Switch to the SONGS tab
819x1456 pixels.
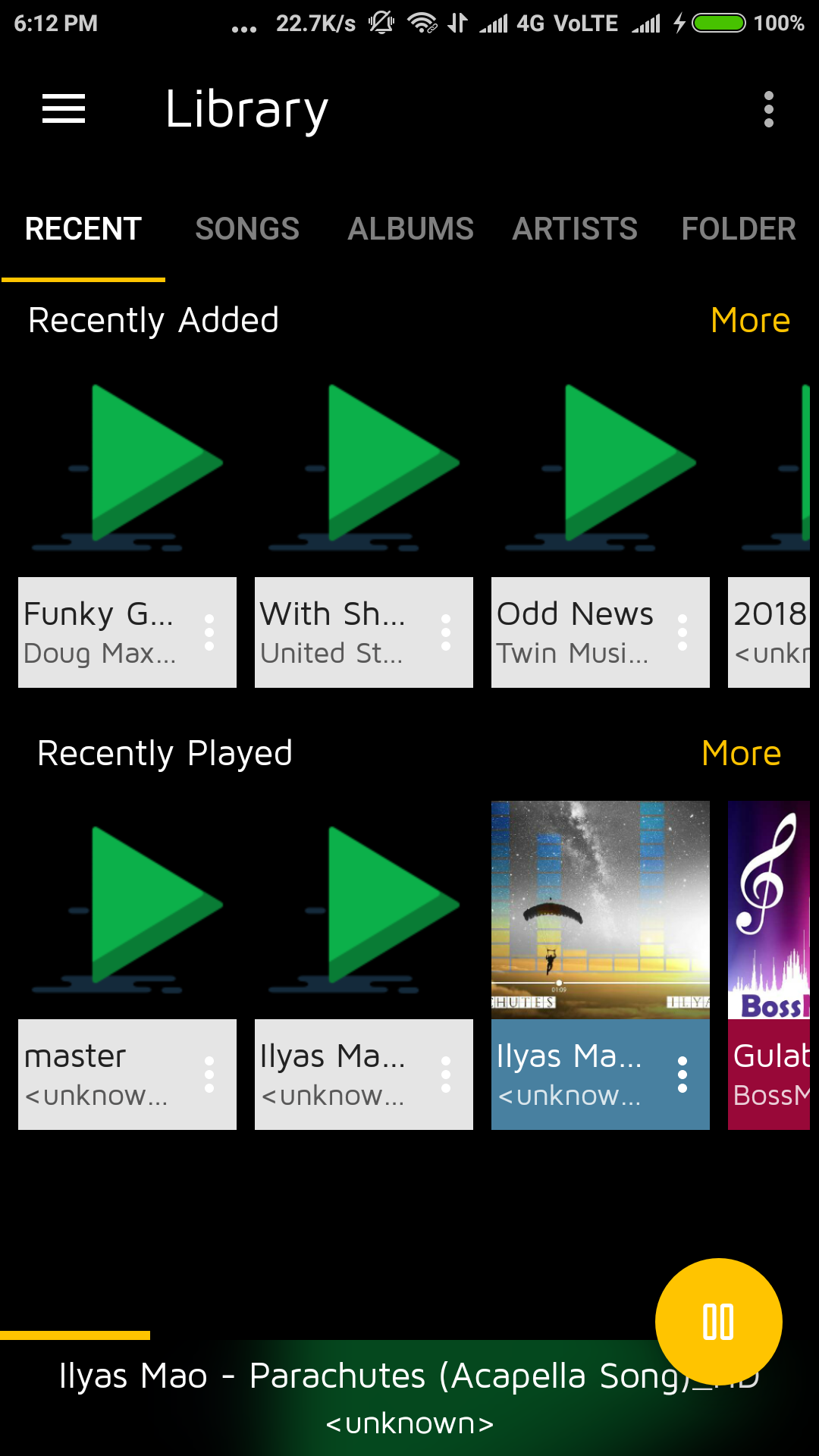point(247,228)
